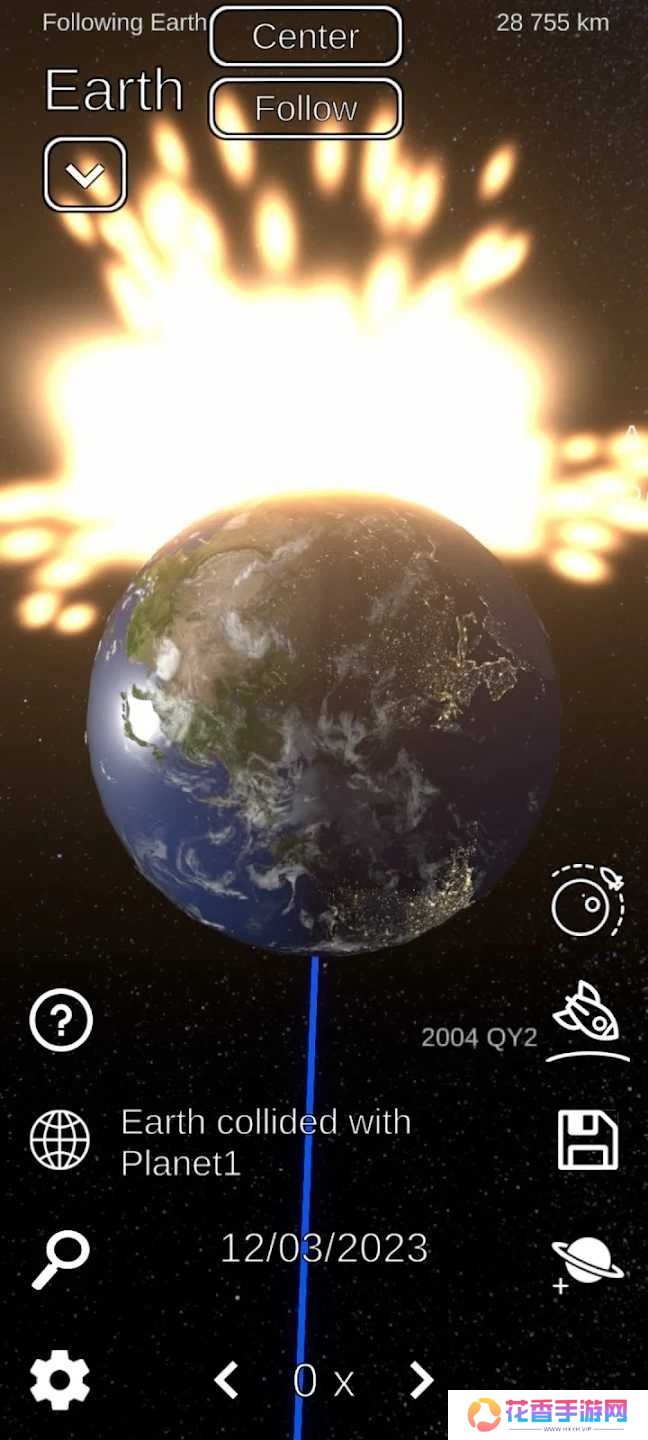Decrease simulation speed with left arrow
648x1440 pixels.
point(227,1381)
